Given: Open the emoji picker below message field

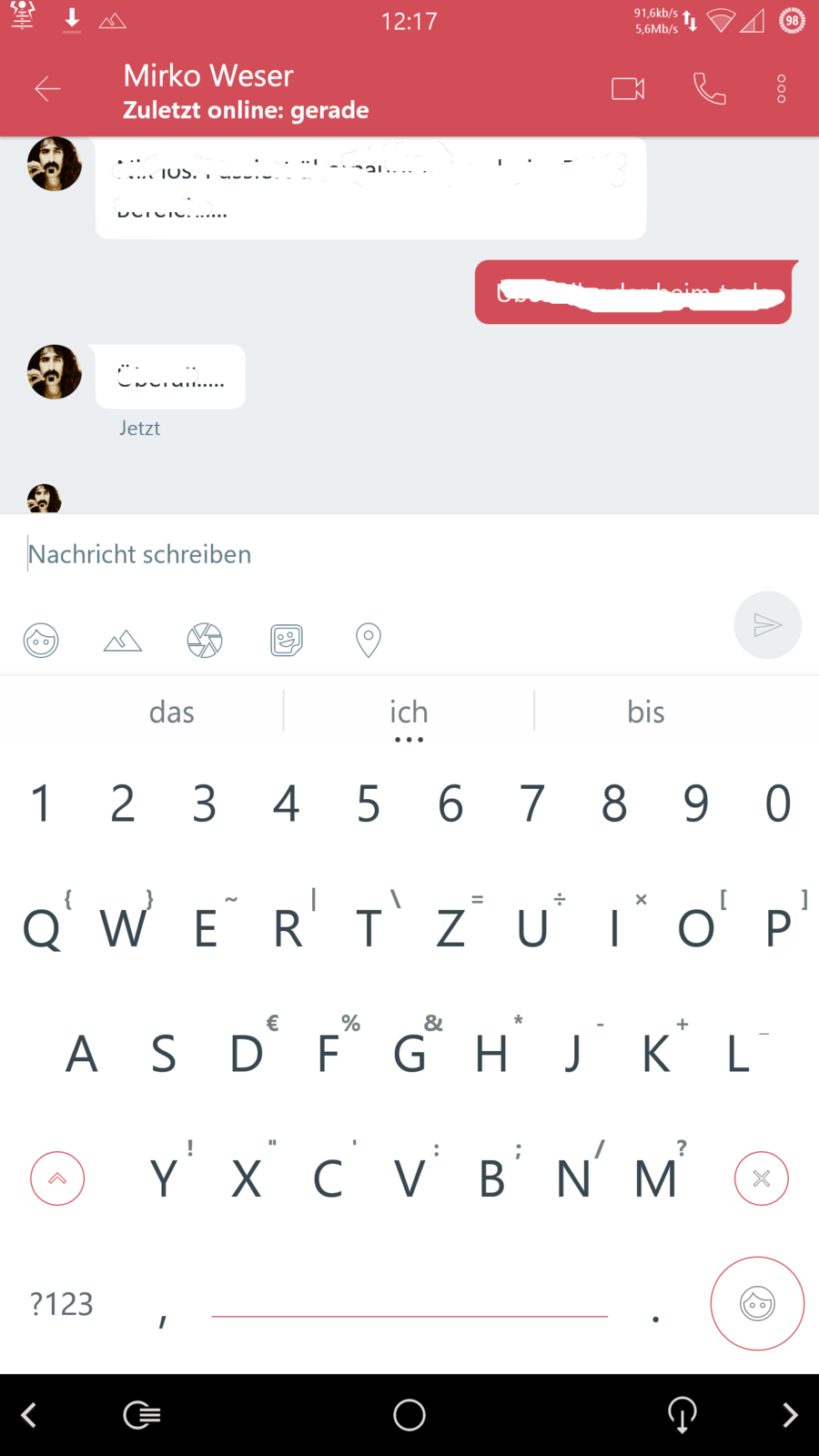Looking at the screenshot, I should coord(41,641).
